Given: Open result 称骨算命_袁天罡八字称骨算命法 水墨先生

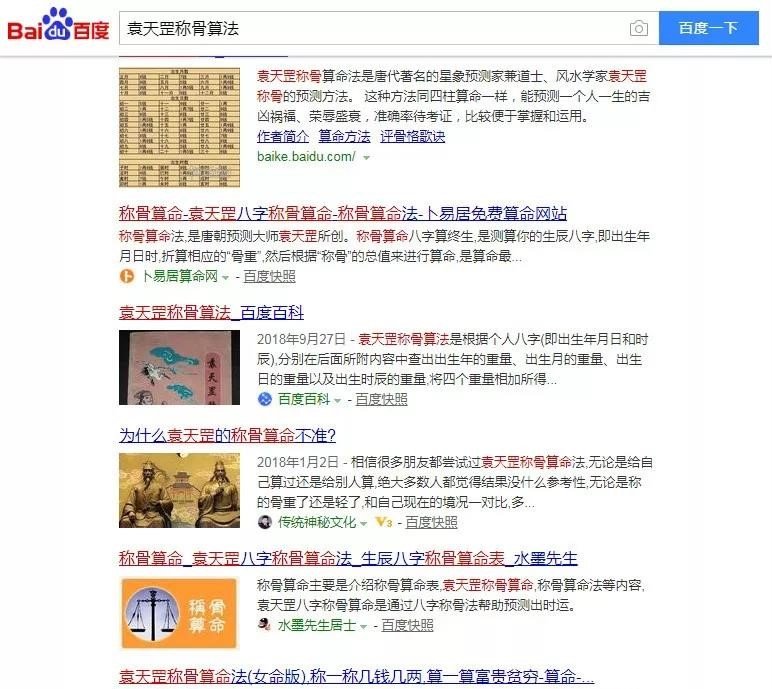Looking at the screenshot, I should coord(348,558).
